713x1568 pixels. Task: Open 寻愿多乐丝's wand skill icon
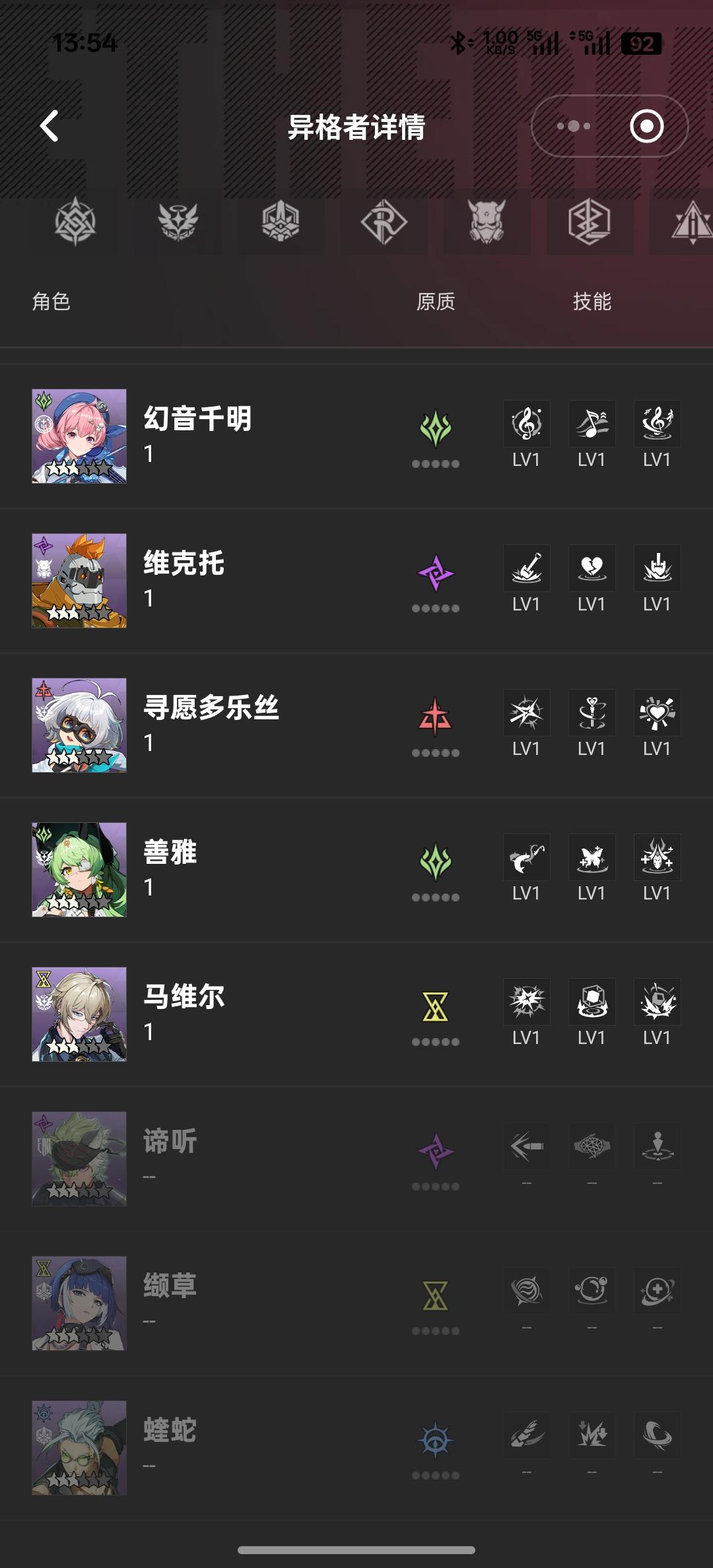click(x=592, y=713)
